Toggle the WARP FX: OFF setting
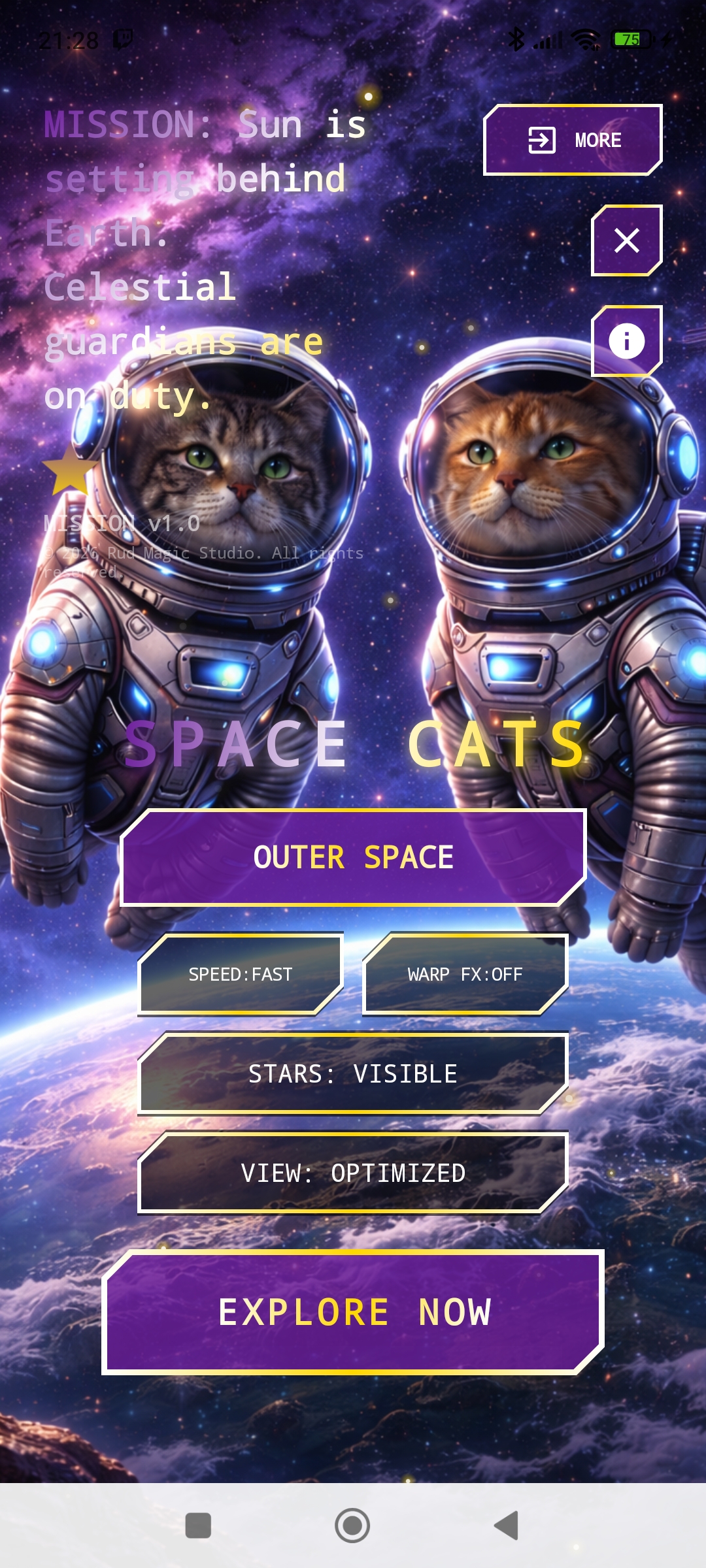706x1568 pixels. pyautogui.click(x=465, y=974)
